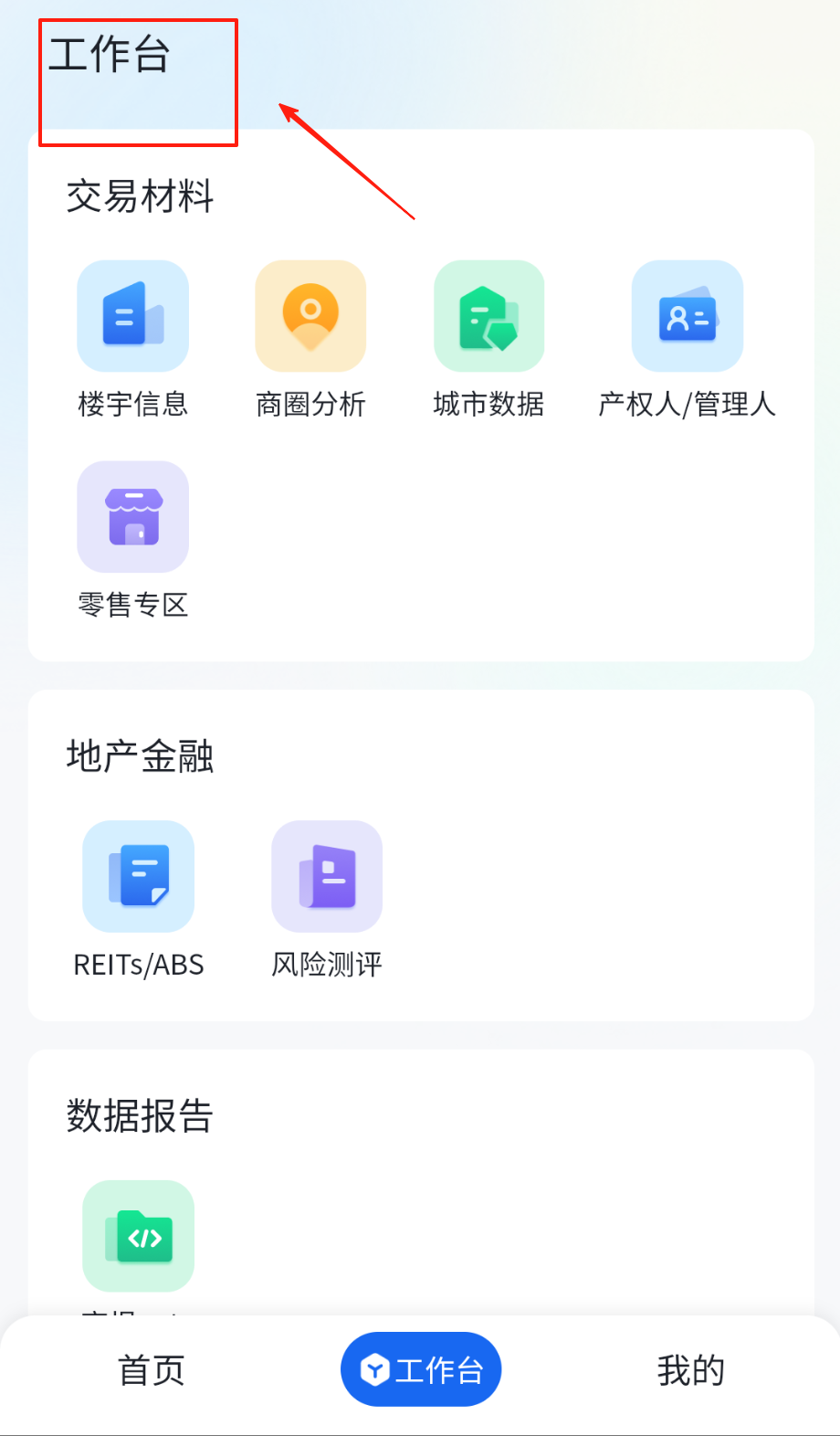Tap the 产权人/管理人 entry
840x1436 pixels.
(687, 317)
